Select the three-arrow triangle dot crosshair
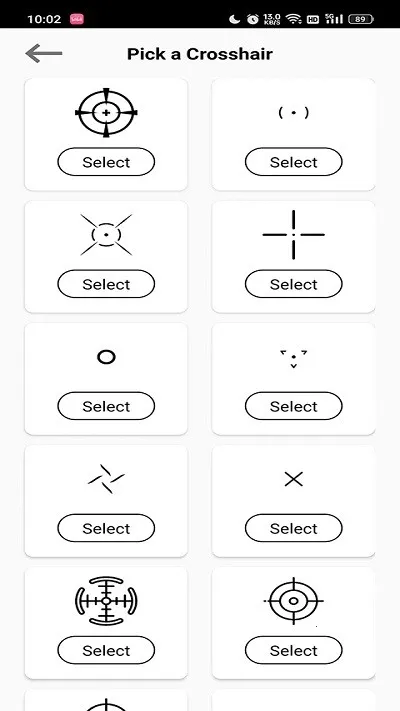This screenshot has width=400, height=711. point(293,406)
